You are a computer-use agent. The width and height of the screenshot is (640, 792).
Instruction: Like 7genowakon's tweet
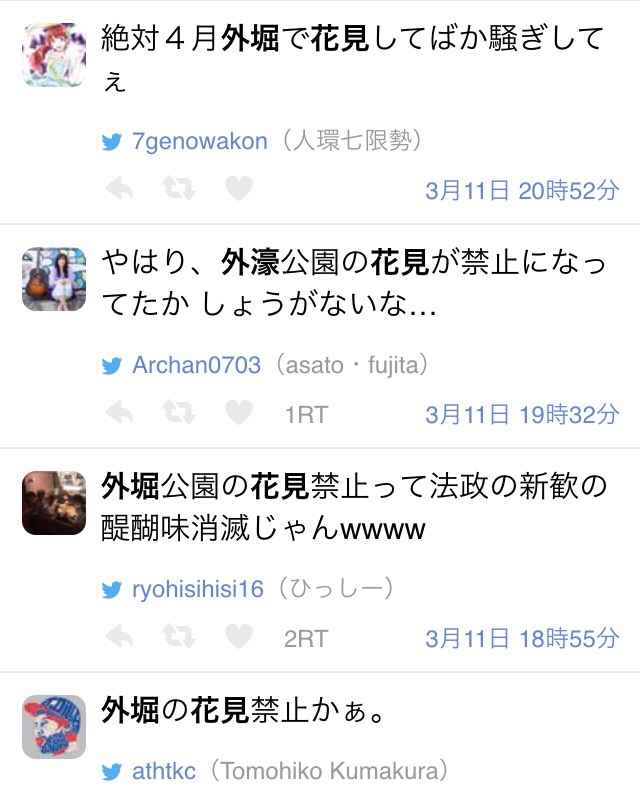[238, 189]
